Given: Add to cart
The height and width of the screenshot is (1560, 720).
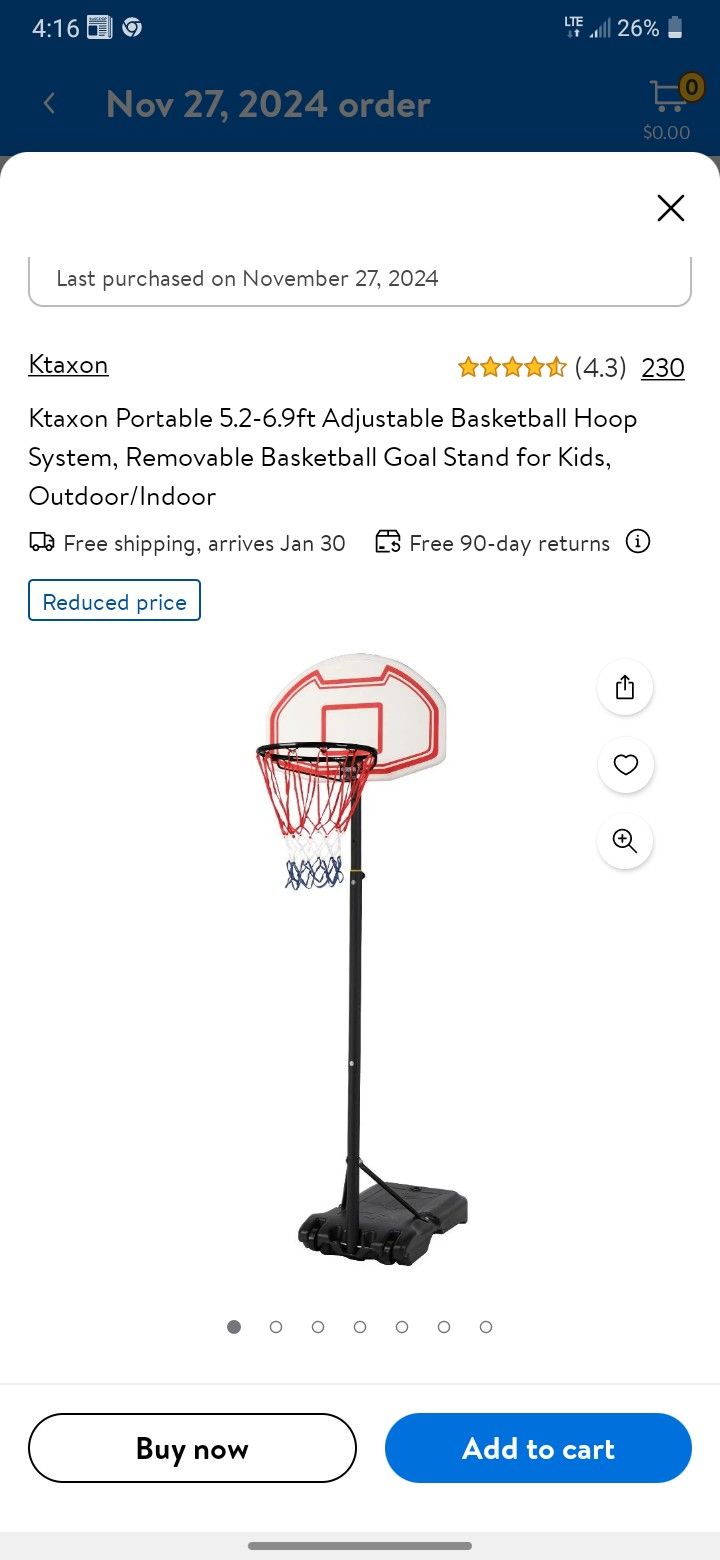Looking at the screenshot, I should [538, 1448].
